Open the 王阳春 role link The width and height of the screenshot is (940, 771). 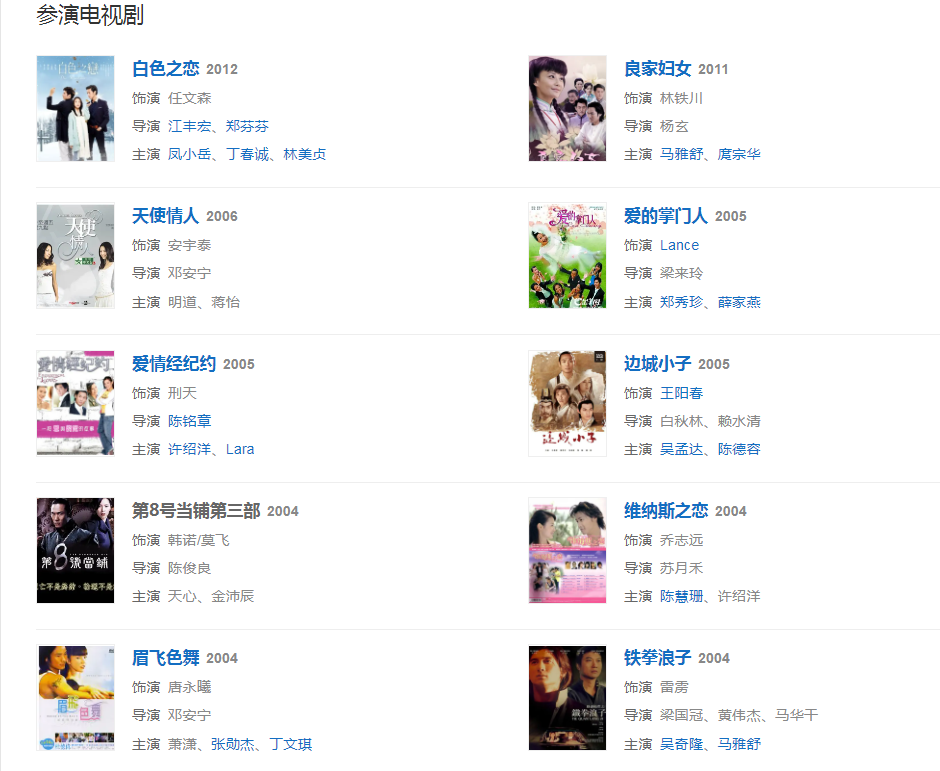click(x=681, y=393)
